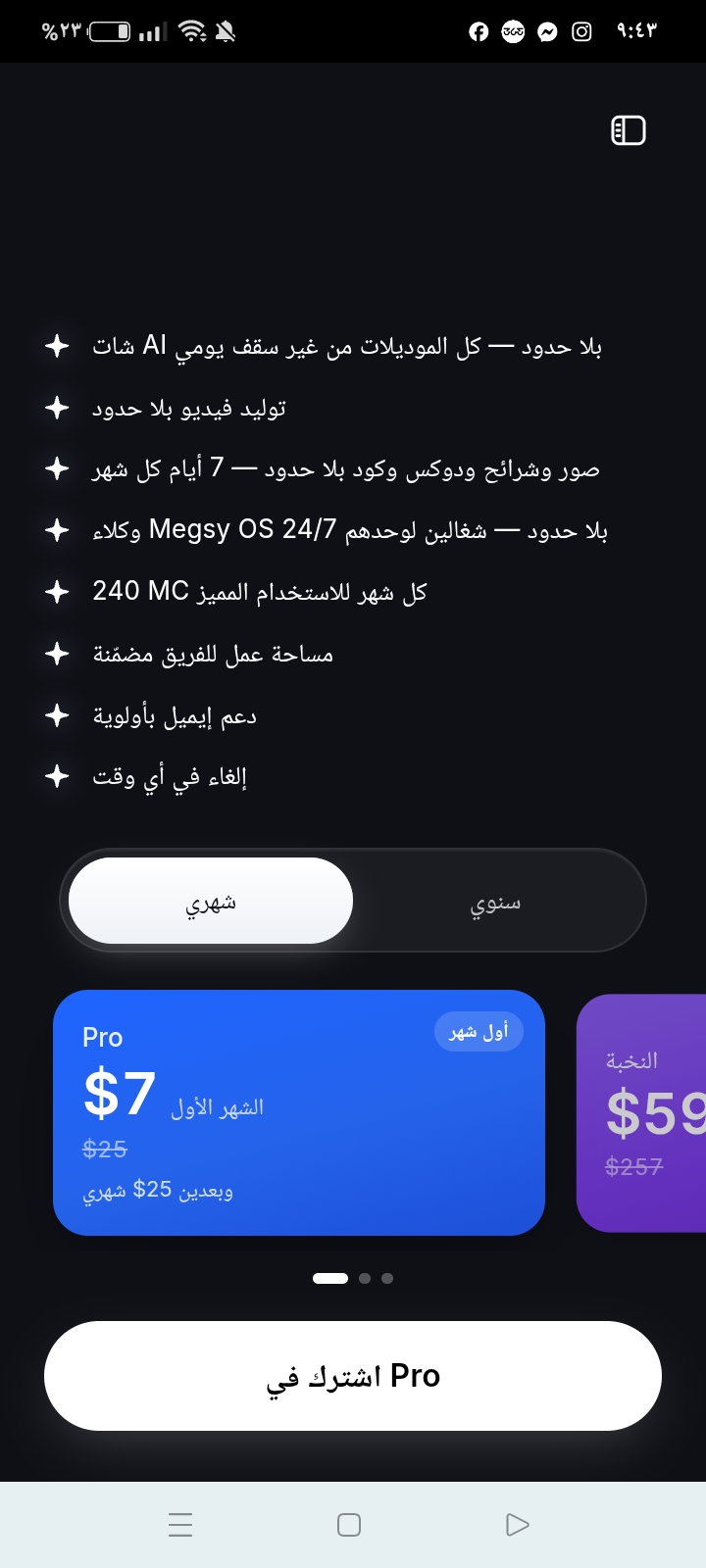Switch to the سنوي (yearly) billing option
The image size is (706, 1568).
tap(495, 901)
